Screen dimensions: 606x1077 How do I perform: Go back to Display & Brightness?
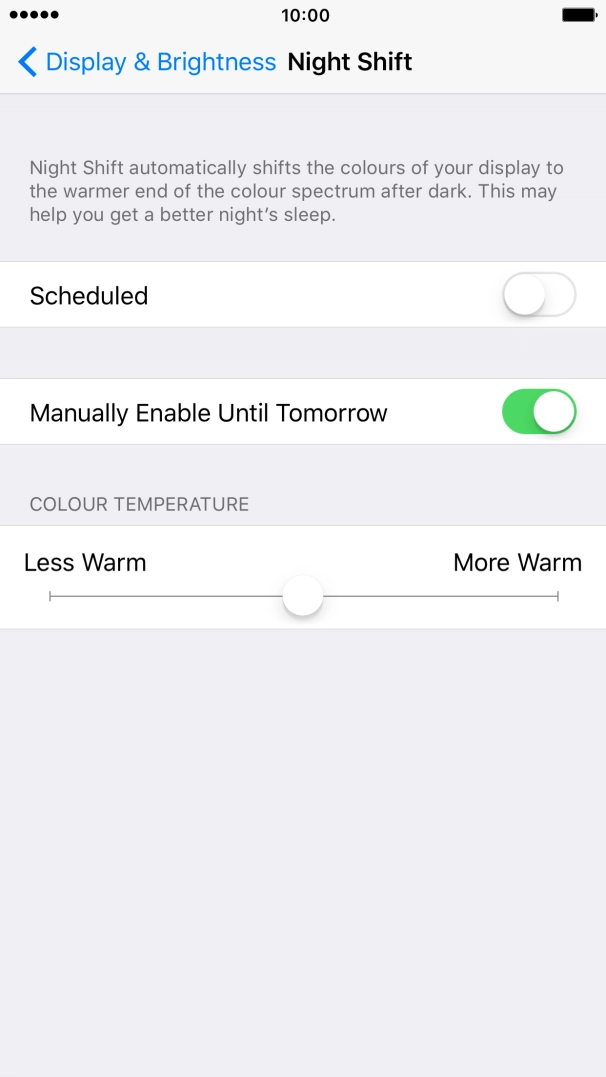(146, 62)
